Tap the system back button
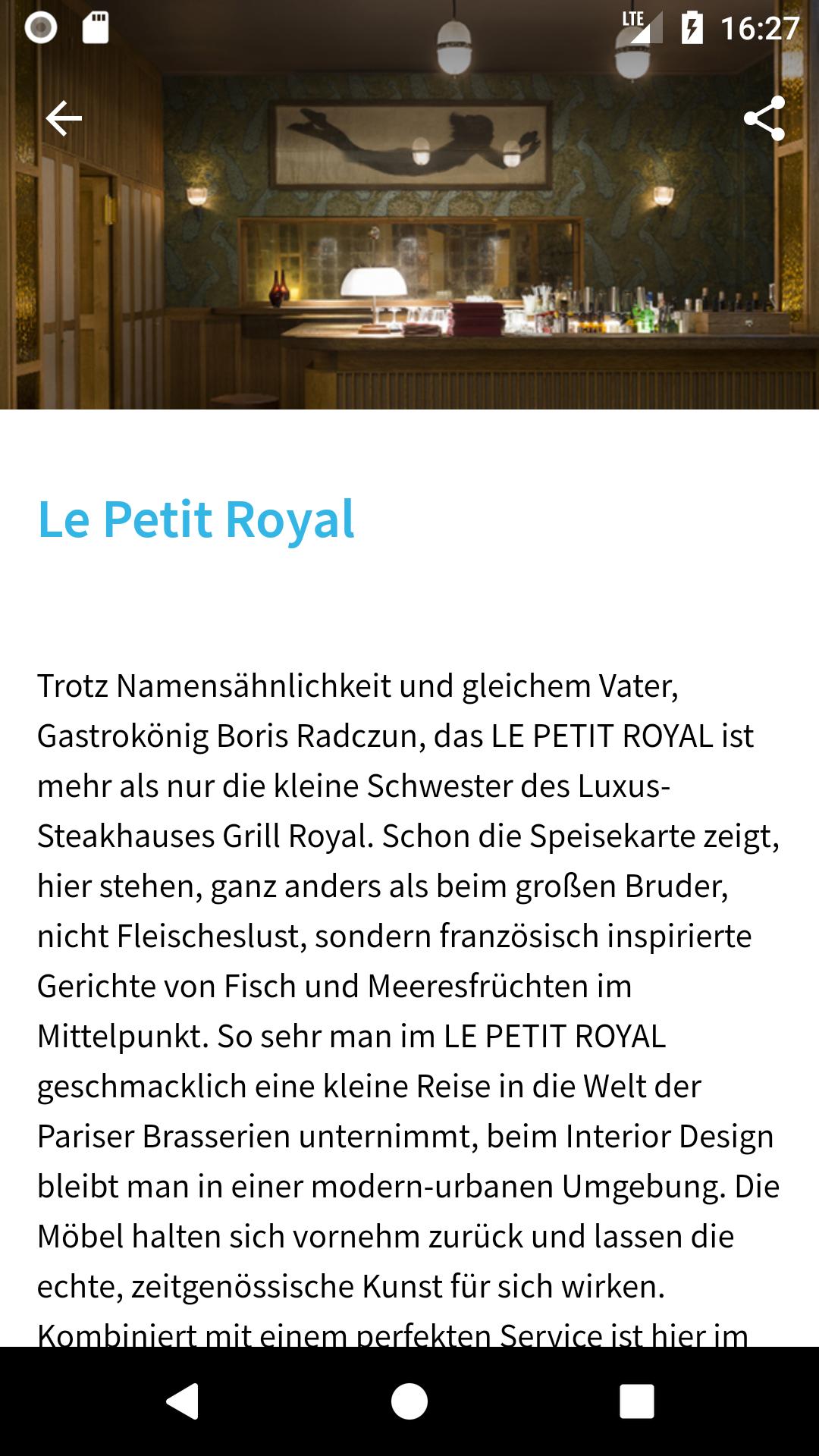The image size is (819, 1456). [x=183, y=1401]
